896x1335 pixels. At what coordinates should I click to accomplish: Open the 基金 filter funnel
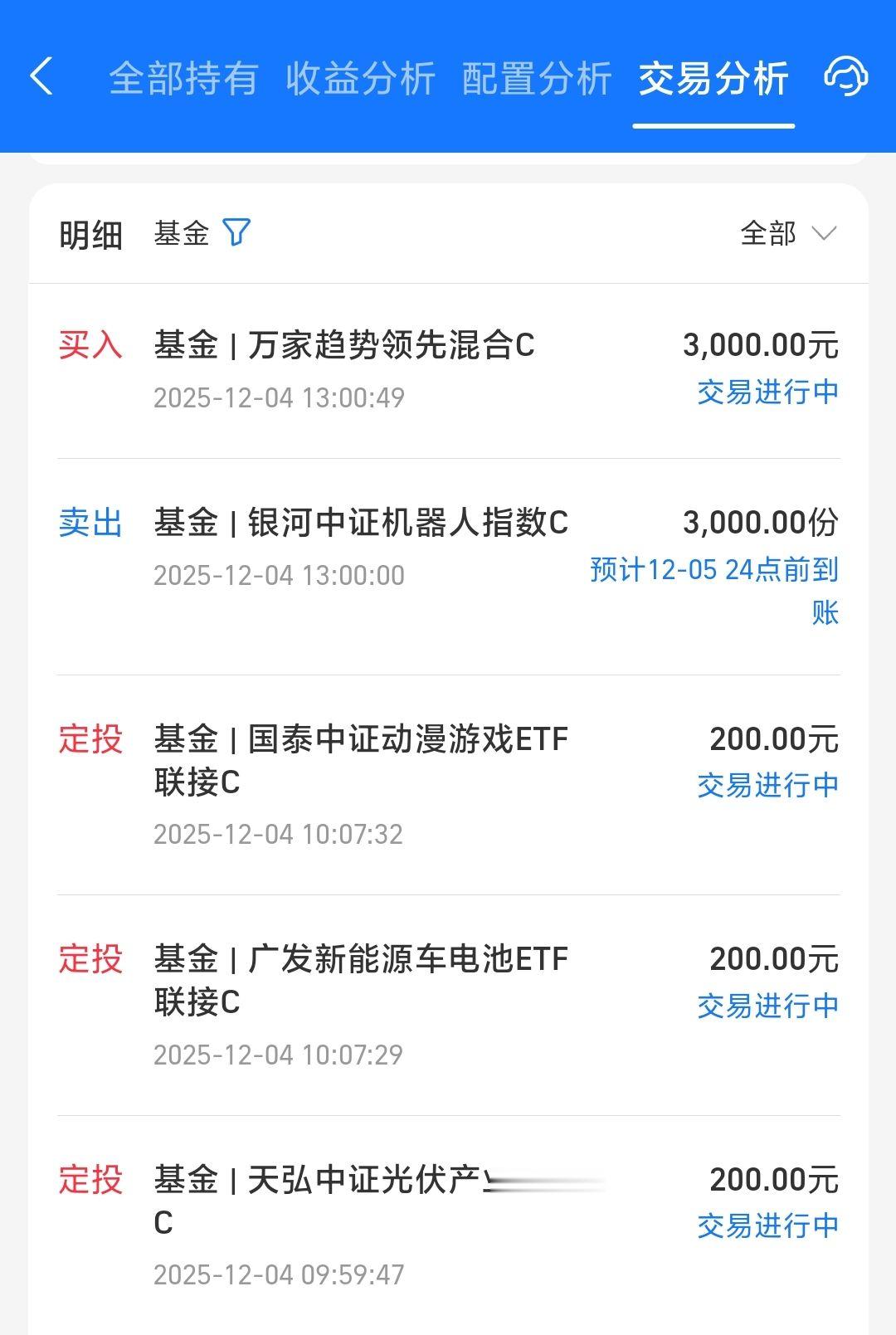(x=236, y=233)
